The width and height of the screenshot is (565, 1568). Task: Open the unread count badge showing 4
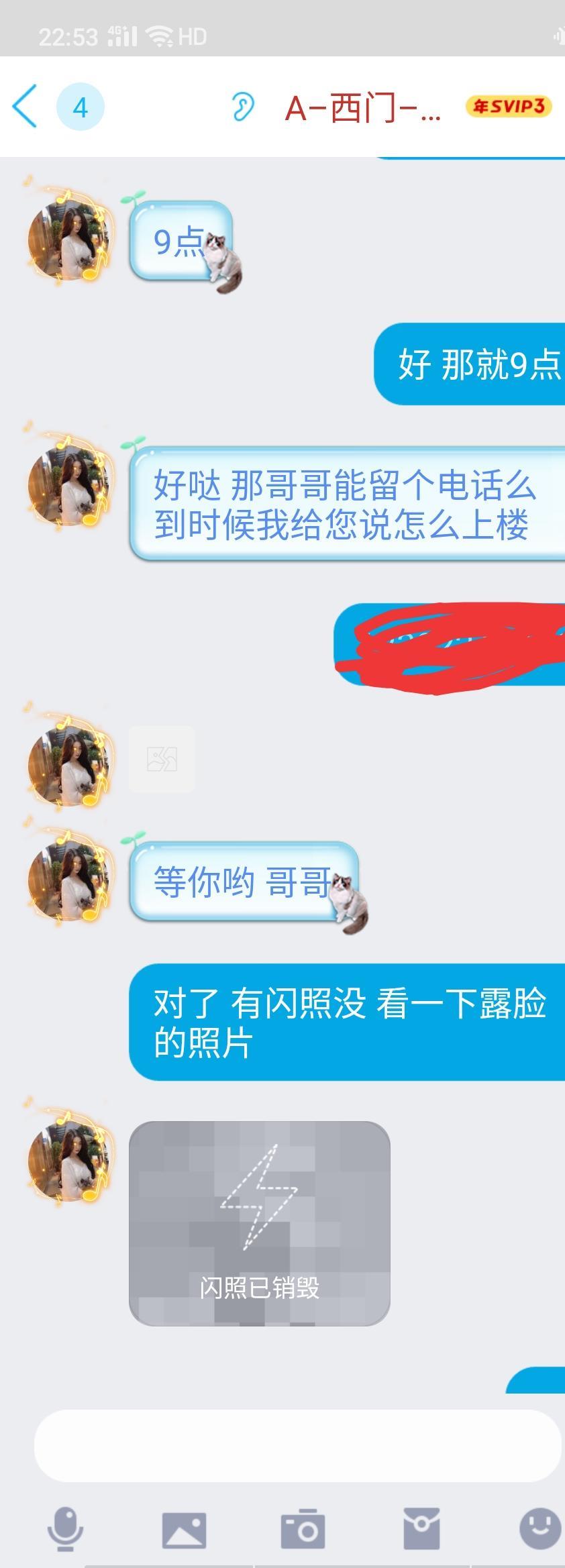coord(80,107)
